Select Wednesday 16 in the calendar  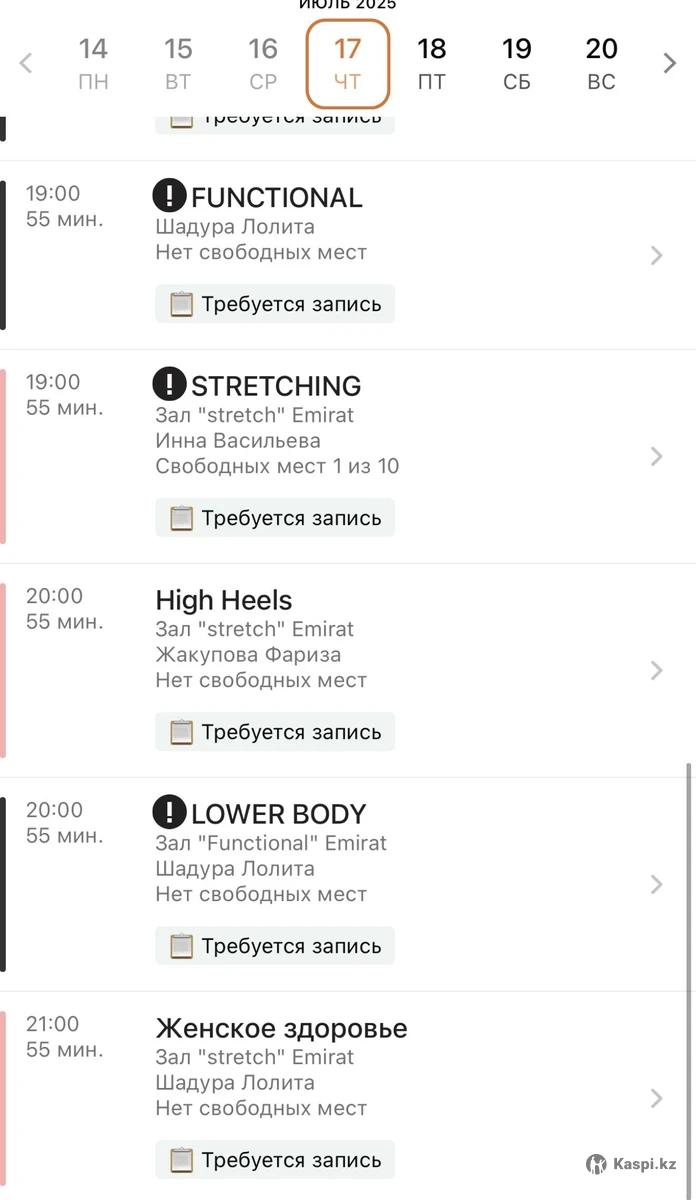tap(263, 64)
